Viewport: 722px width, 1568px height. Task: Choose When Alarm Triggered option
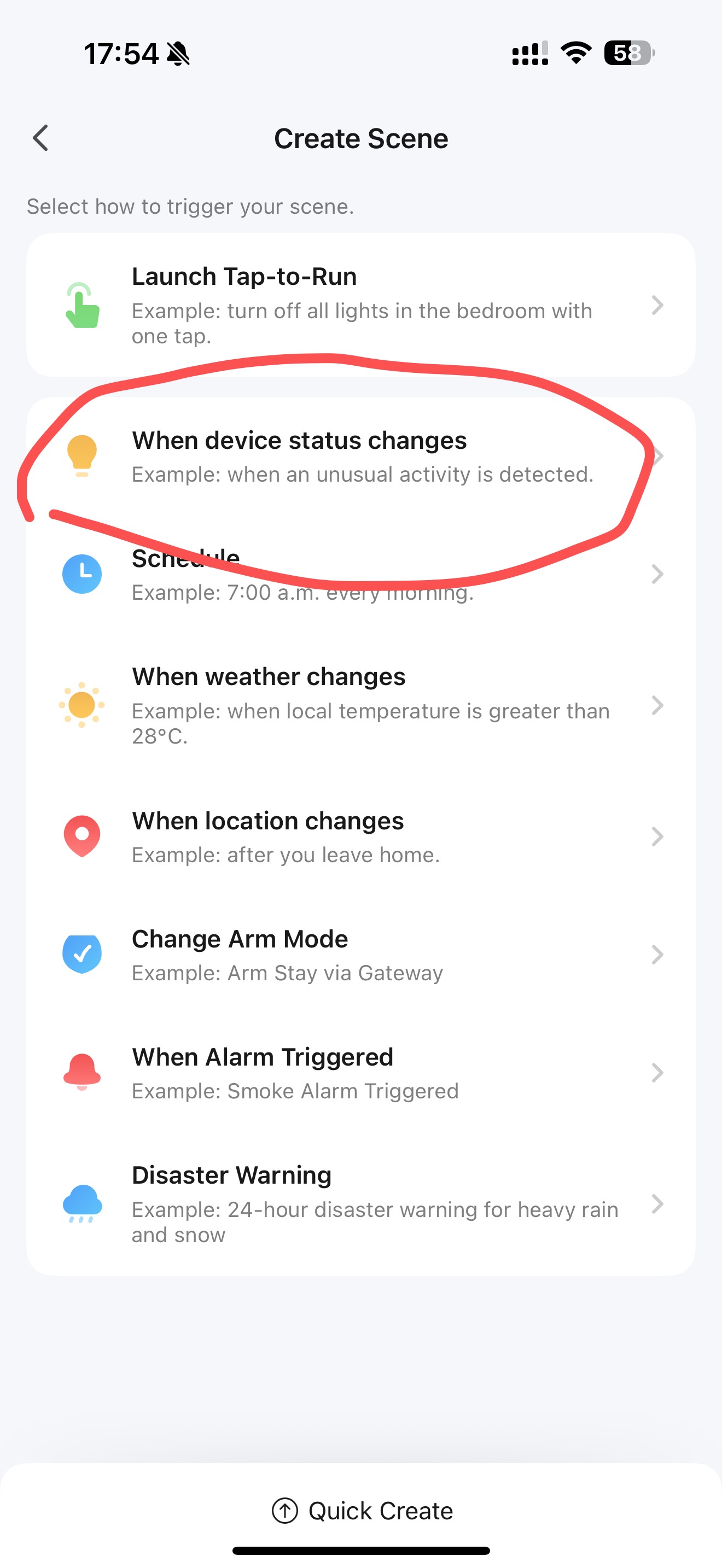pos(360,1073)
